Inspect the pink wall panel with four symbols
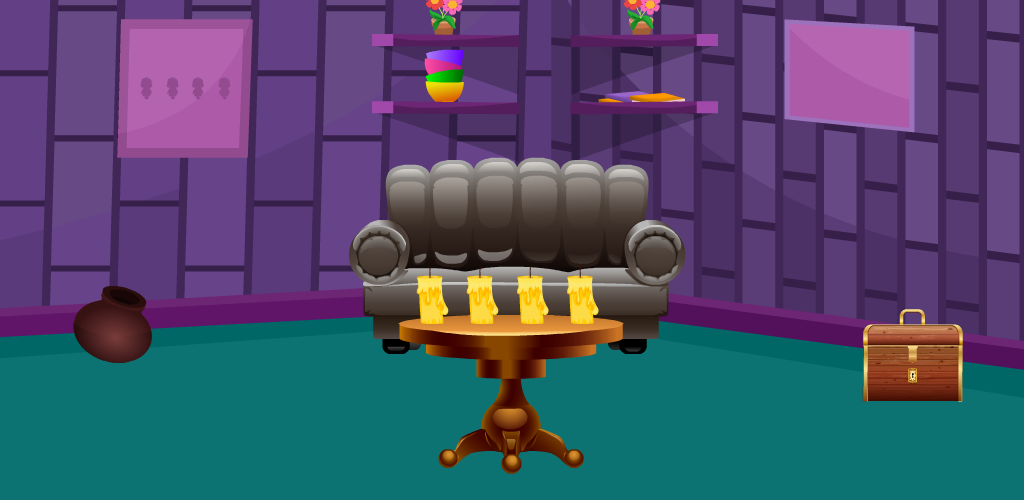Viewport: 1024px width, 500px height. point(184,89)
